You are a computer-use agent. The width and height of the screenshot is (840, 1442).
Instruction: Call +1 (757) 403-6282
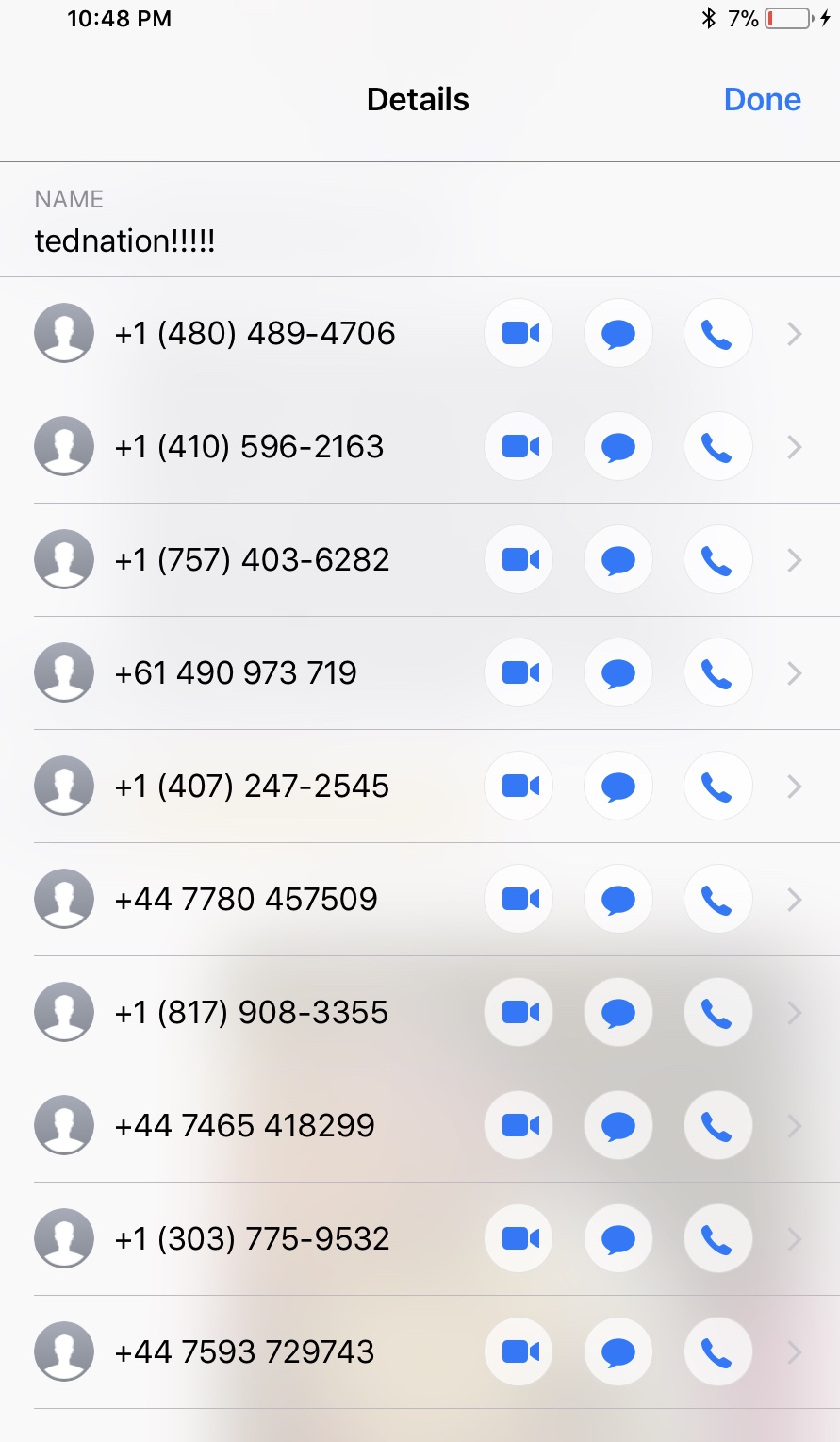coord(717,560)
